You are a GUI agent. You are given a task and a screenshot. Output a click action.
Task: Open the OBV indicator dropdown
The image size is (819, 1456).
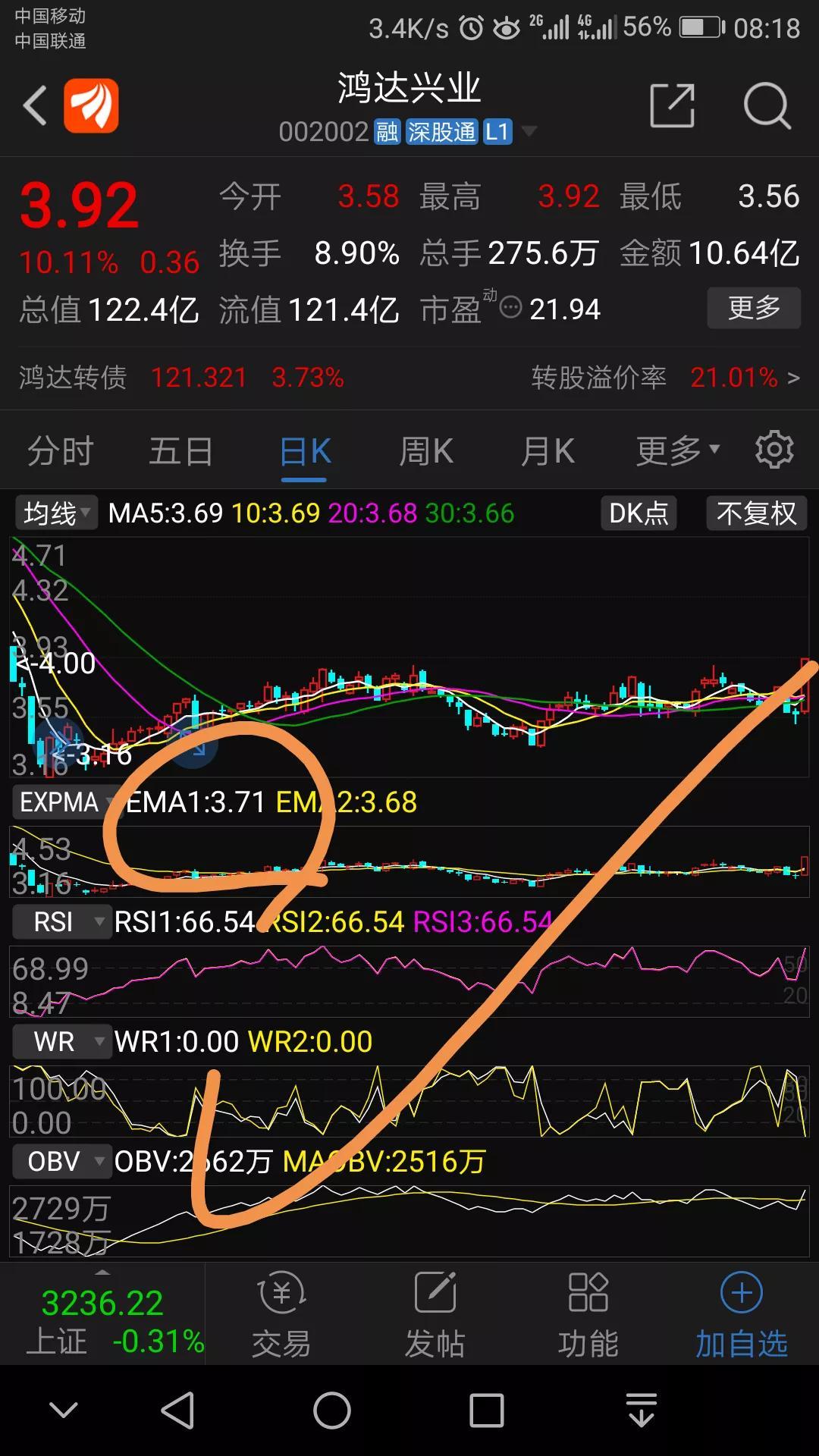point(62,1161)
